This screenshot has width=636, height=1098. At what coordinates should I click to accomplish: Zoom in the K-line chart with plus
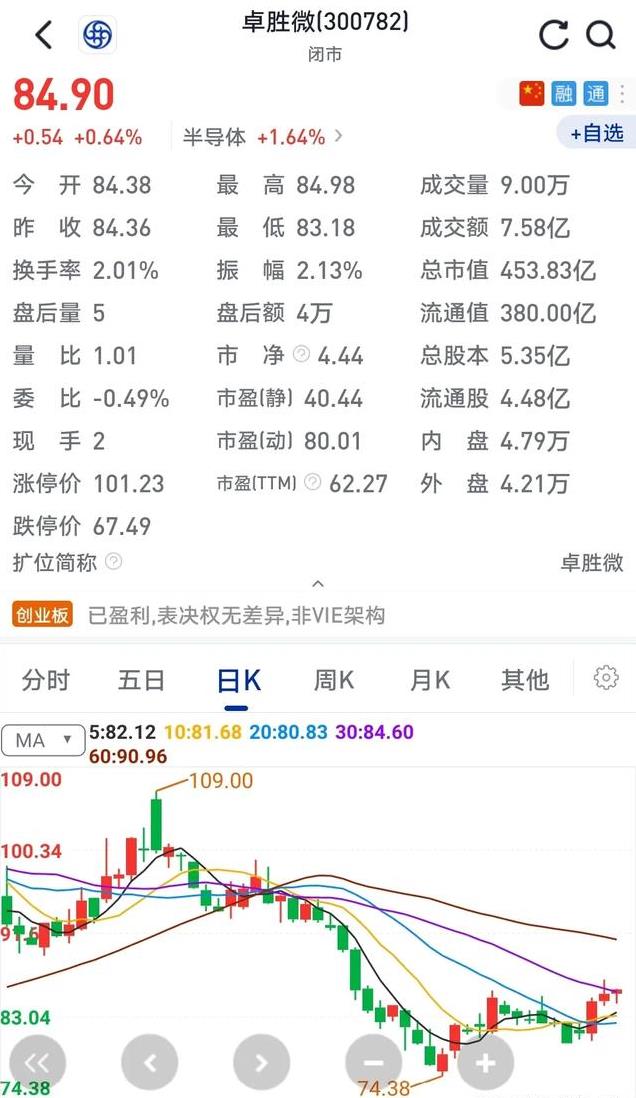(x=485, y=1063)
